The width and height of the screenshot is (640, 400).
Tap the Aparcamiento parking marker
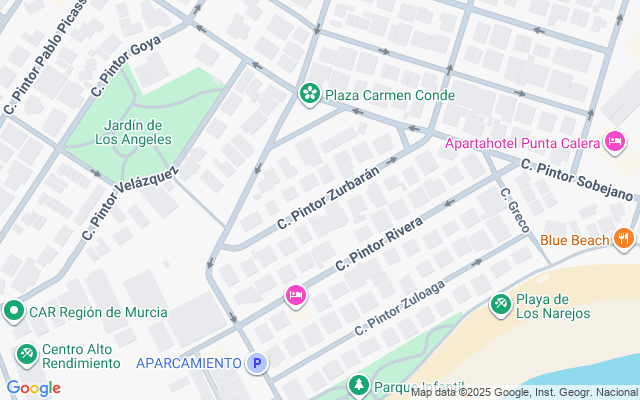click(258, 363)
